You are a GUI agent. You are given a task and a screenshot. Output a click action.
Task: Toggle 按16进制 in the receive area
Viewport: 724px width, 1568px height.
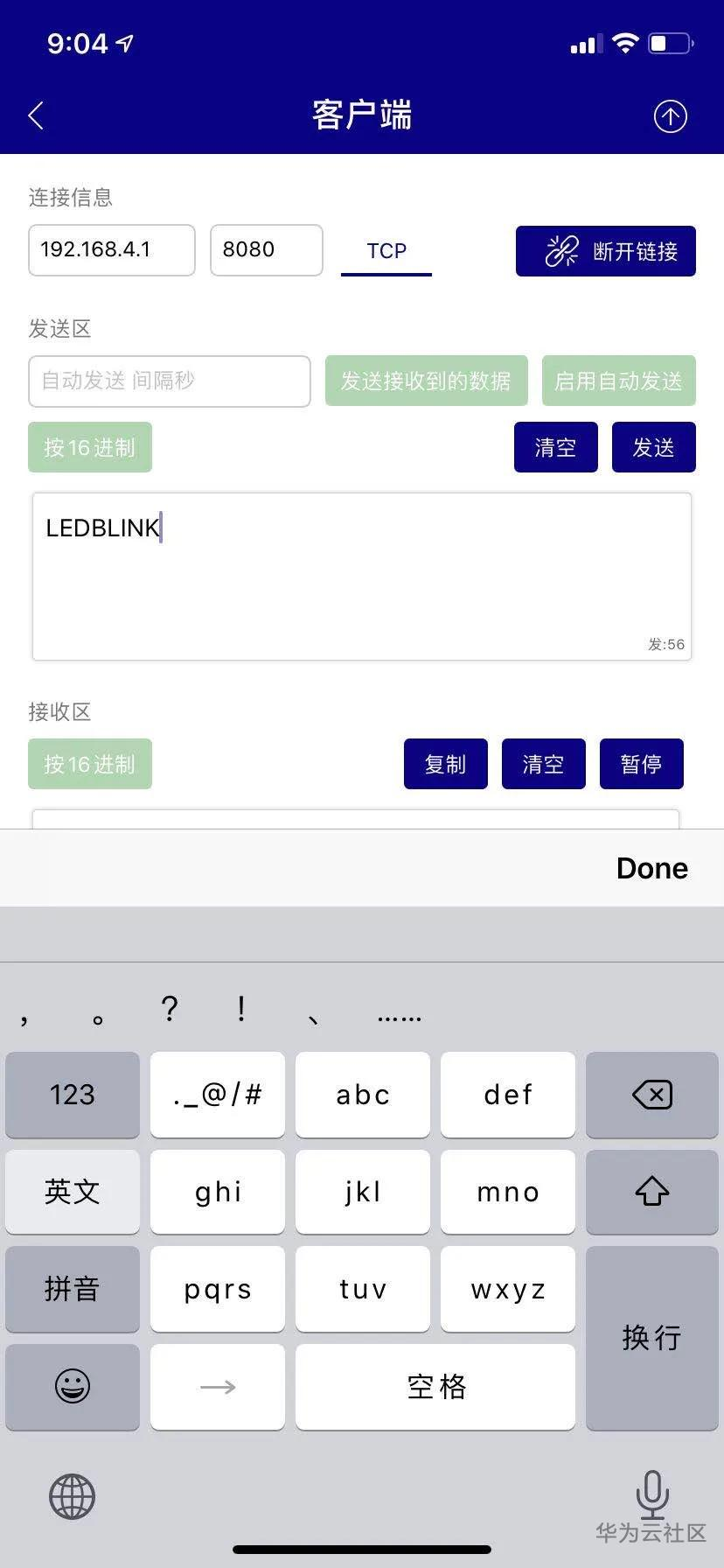pos(90,765)
